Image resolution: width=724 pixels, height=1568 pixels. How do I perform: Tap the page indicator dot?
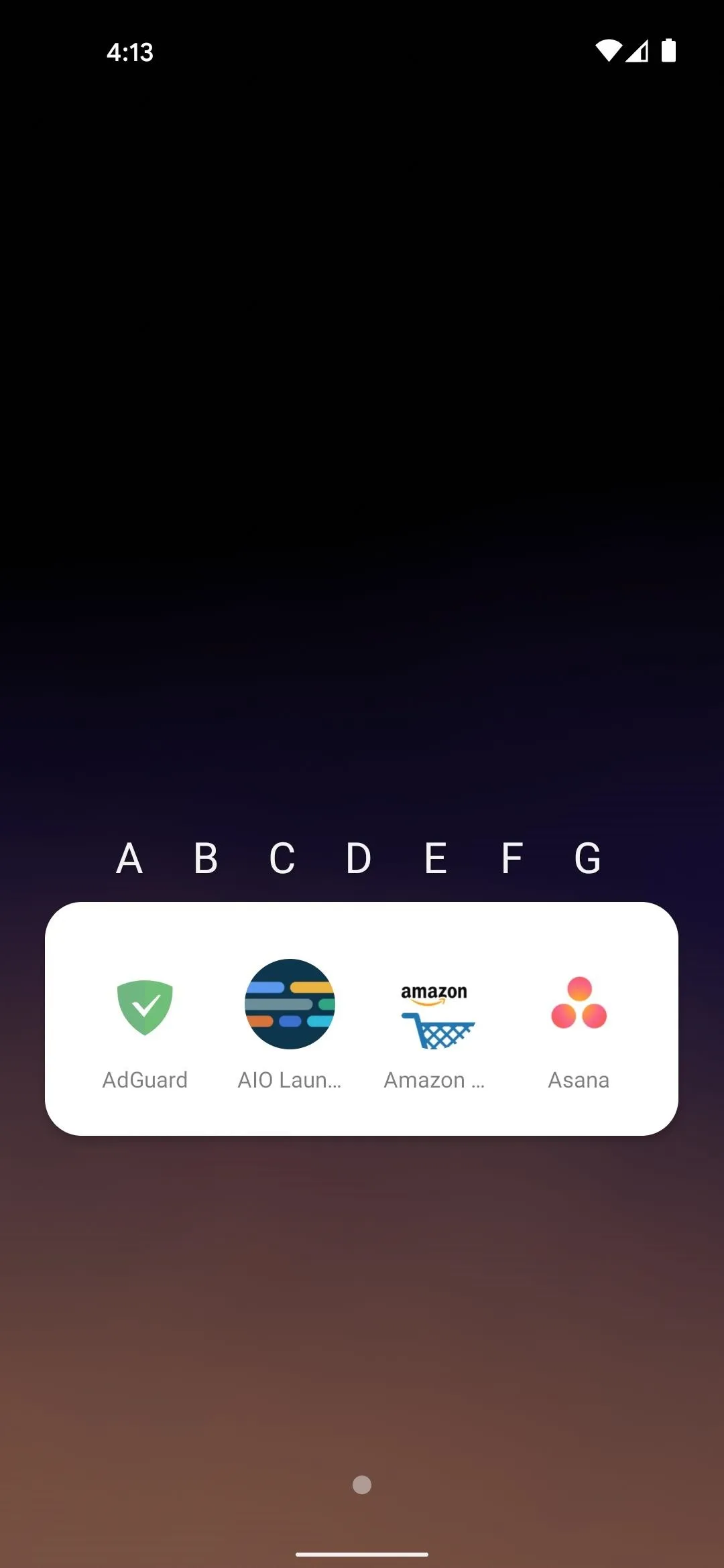click(x=362, y=1485)
